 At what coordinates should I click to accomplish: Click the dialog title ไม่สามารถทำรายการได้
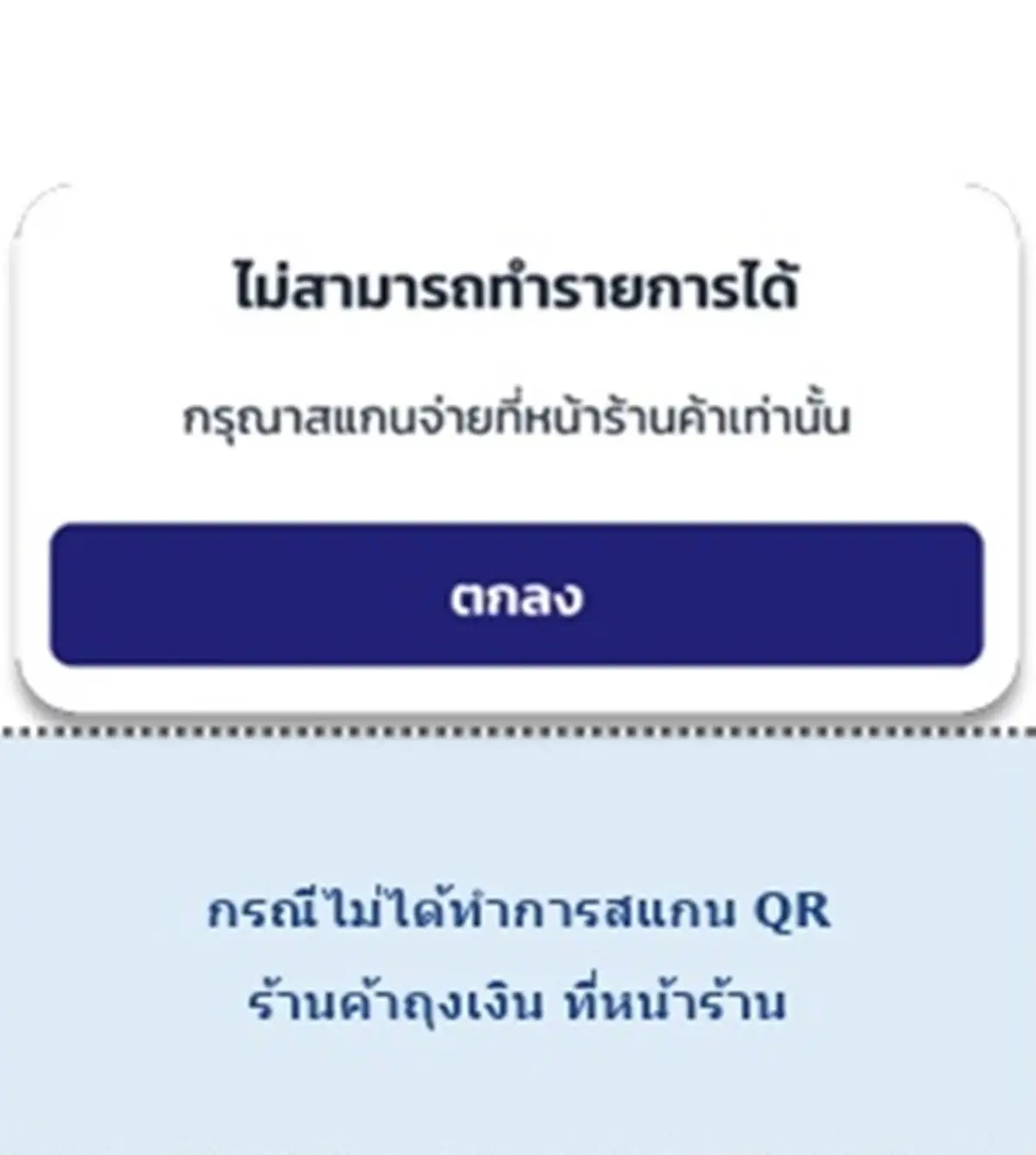[x=518, y=287]
